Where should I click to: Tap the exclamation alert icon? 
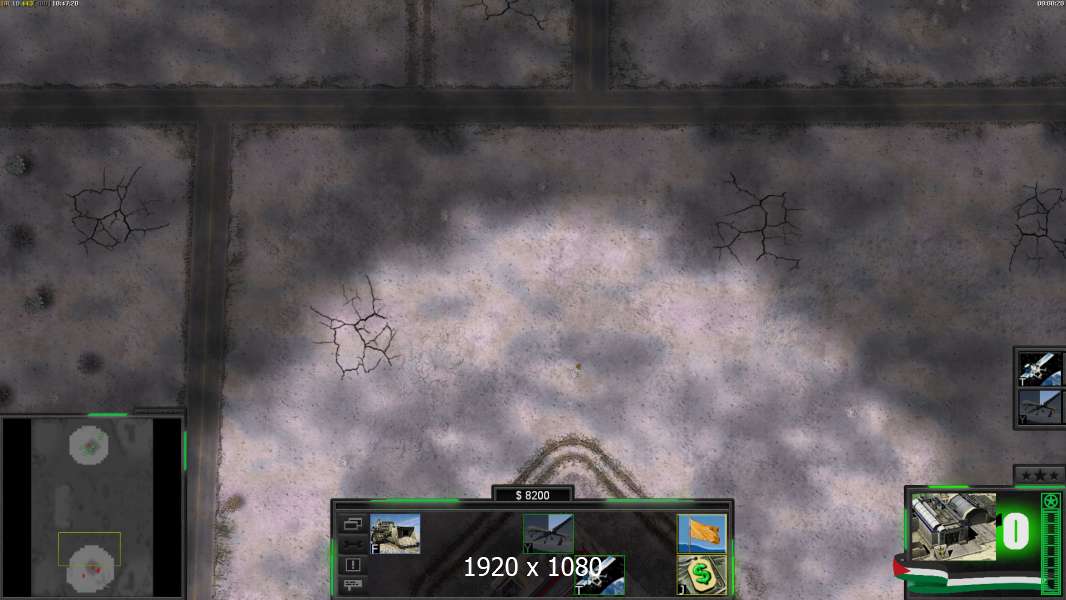(x=353, y=564)
